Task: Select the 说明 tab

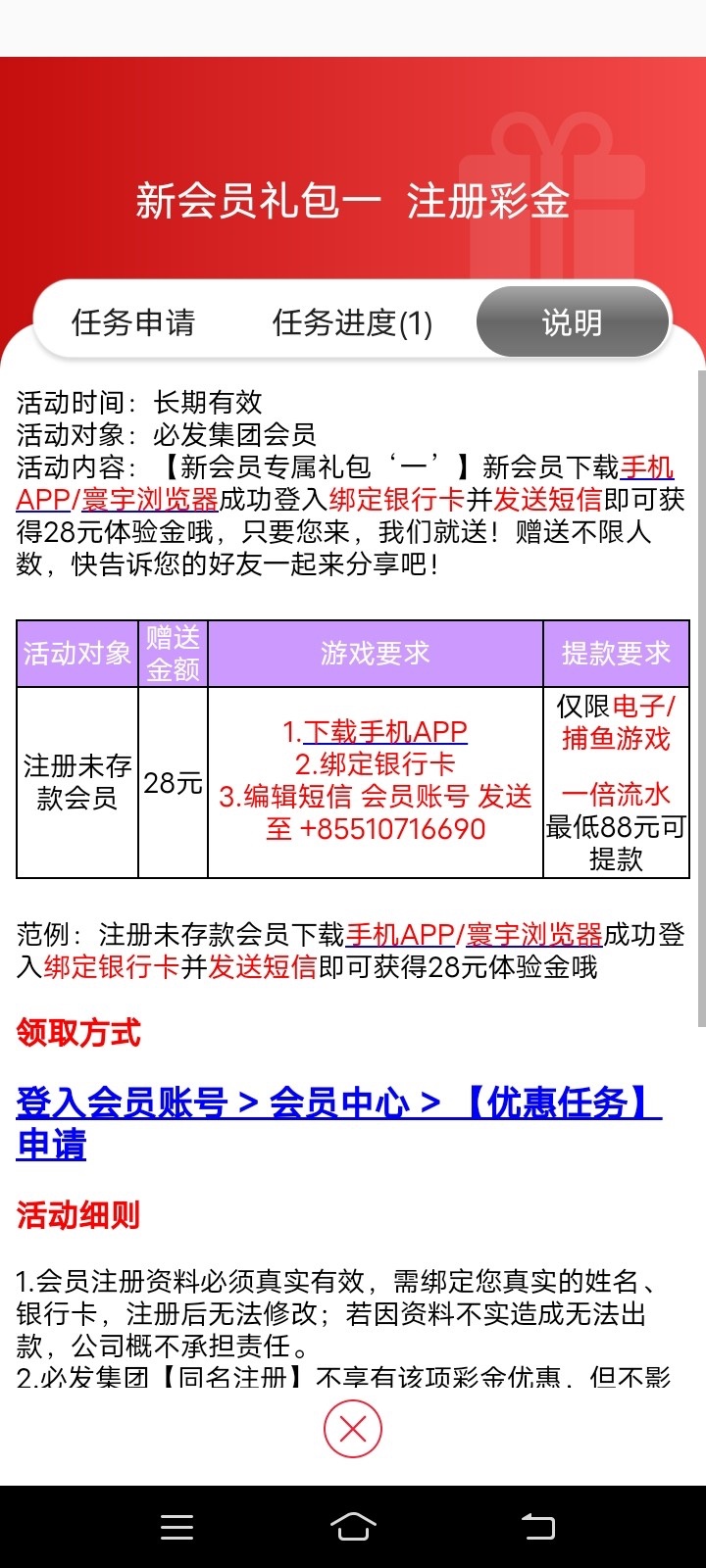Action: point(572,322)
